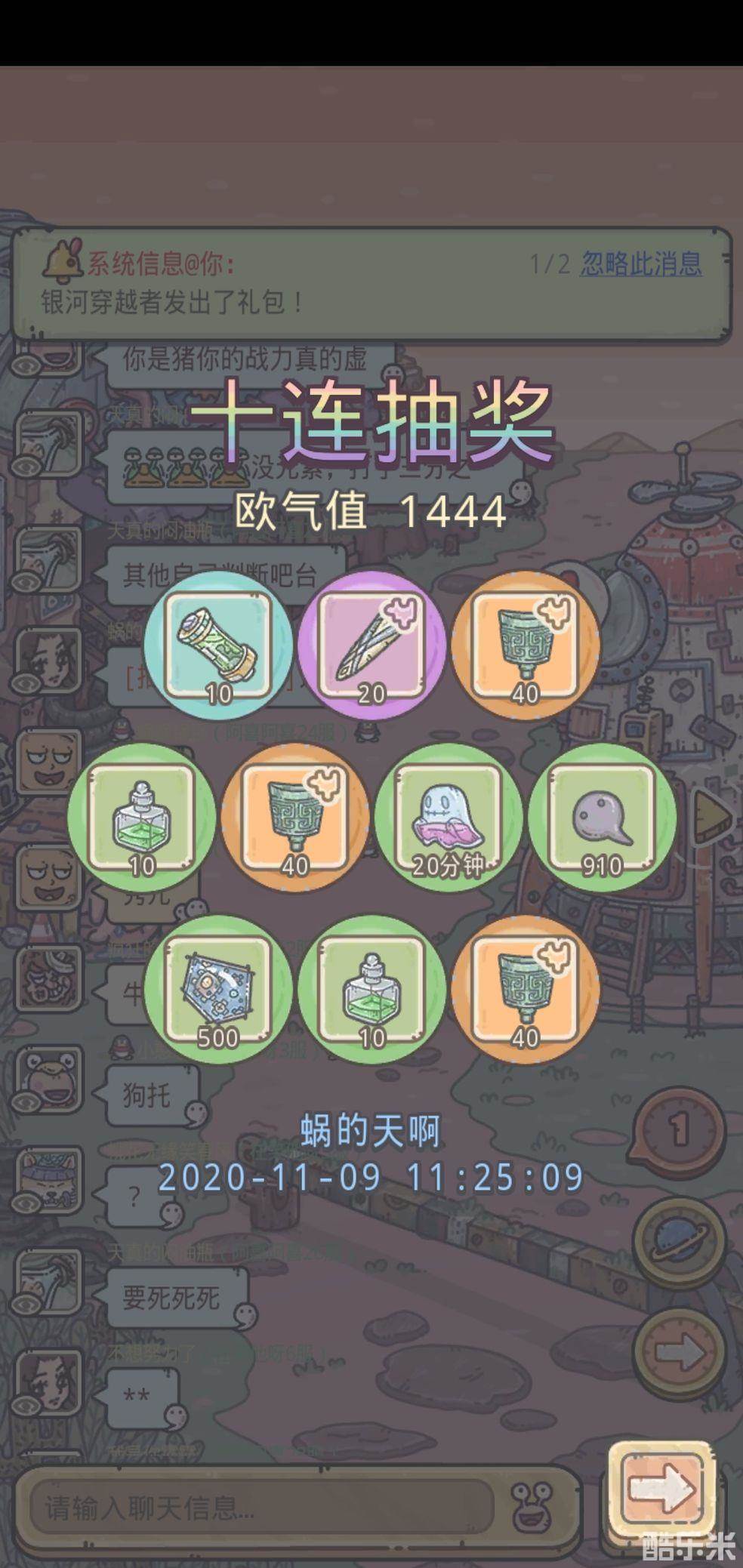The height and width of the screenshot is (1568, 743).
Task: Inspect the ghost reward labeled 20分钟
Action: 449,818
